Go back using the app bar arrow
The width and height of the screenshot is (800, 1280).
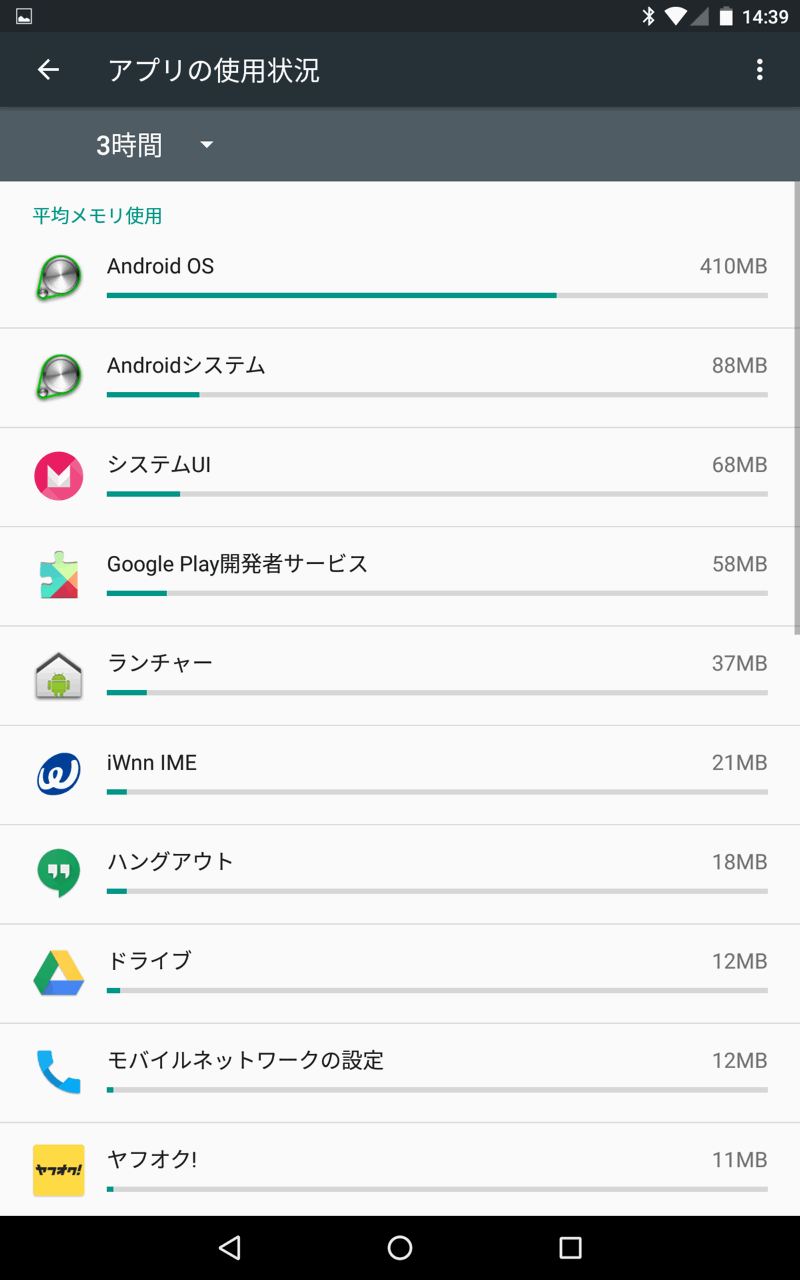48,70
